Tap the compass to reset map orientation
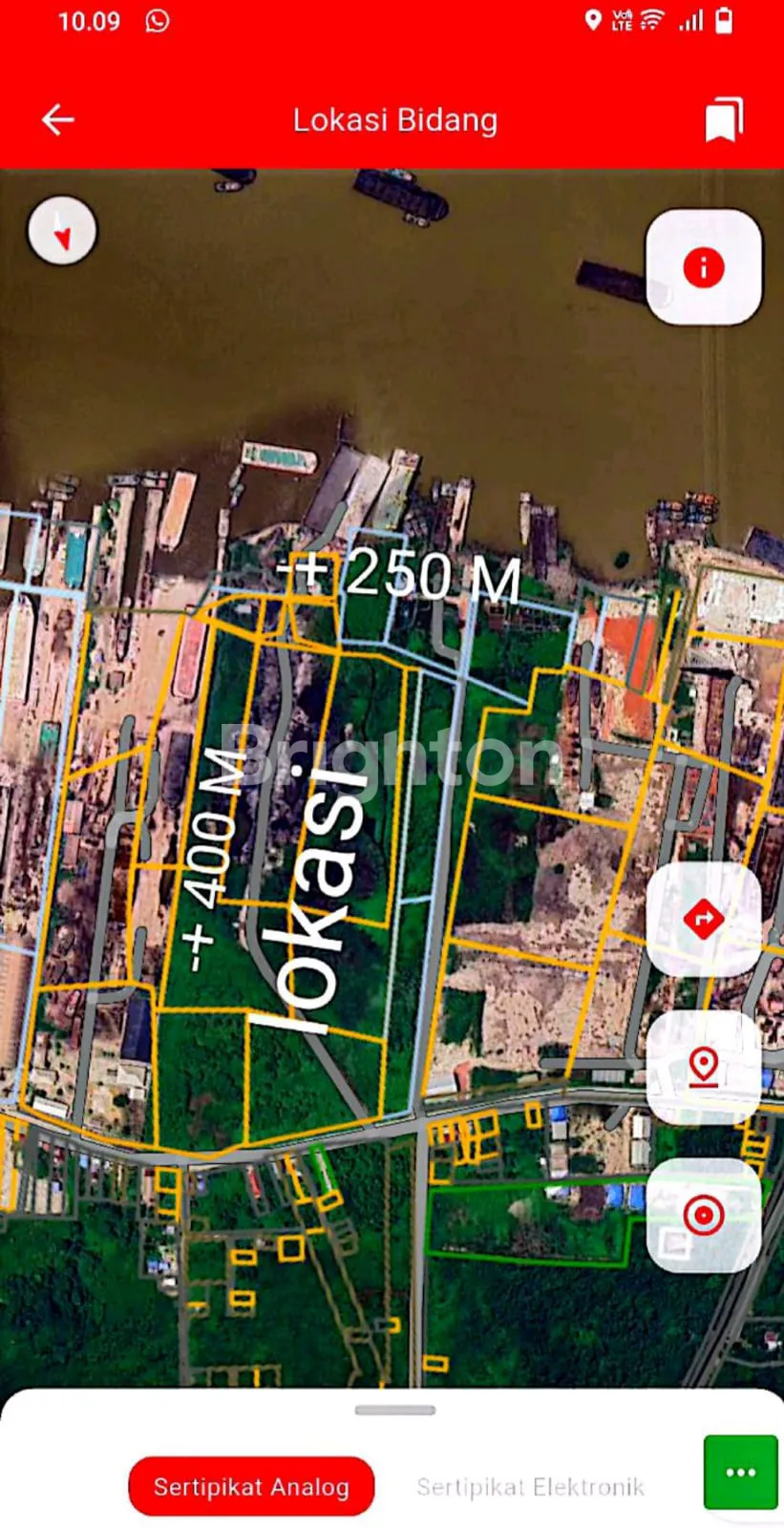The image size is (784, 1528). pos(62,231)
